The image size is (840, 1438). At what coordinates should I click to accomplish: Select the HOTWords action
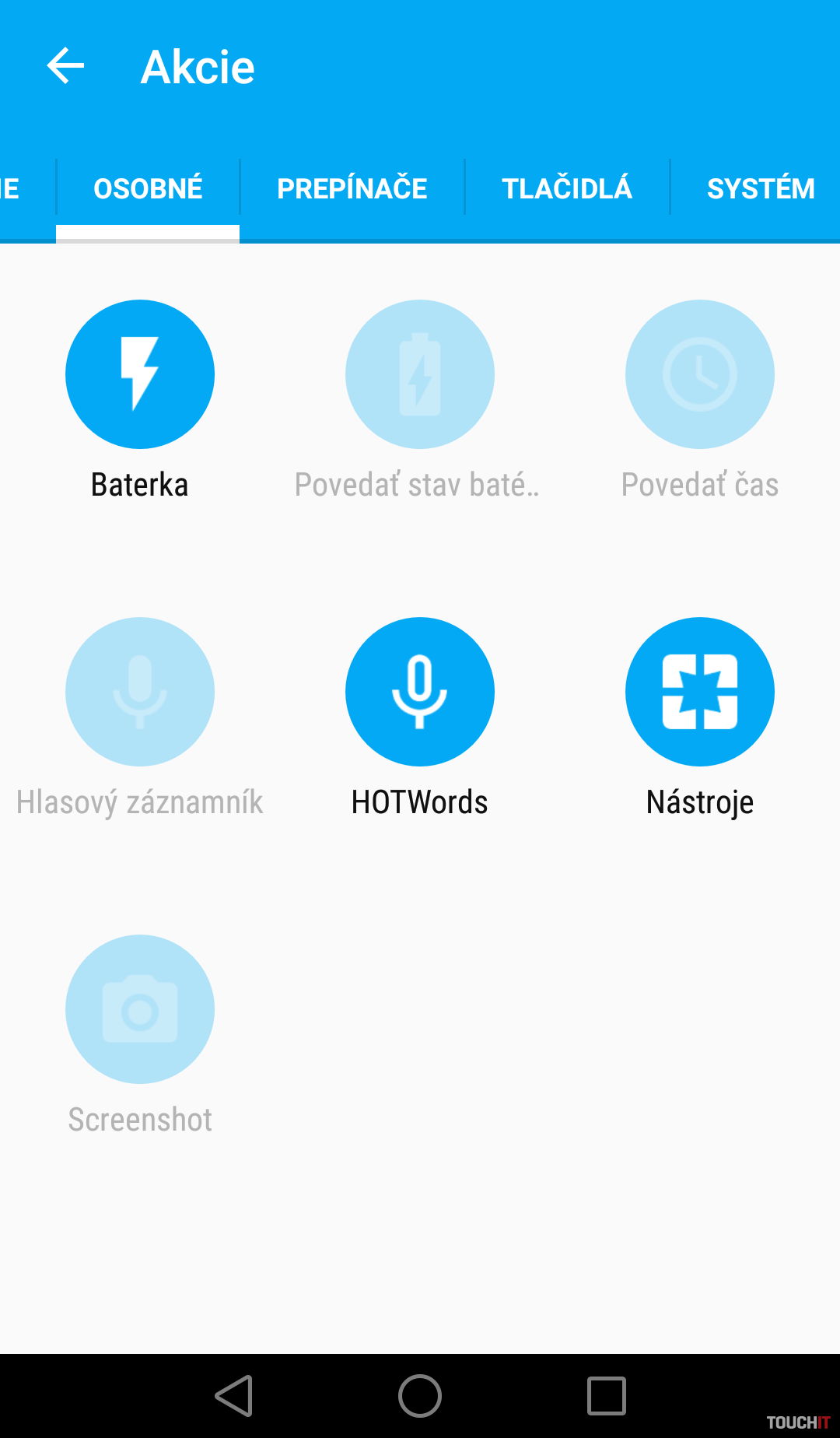pos(420,692)
